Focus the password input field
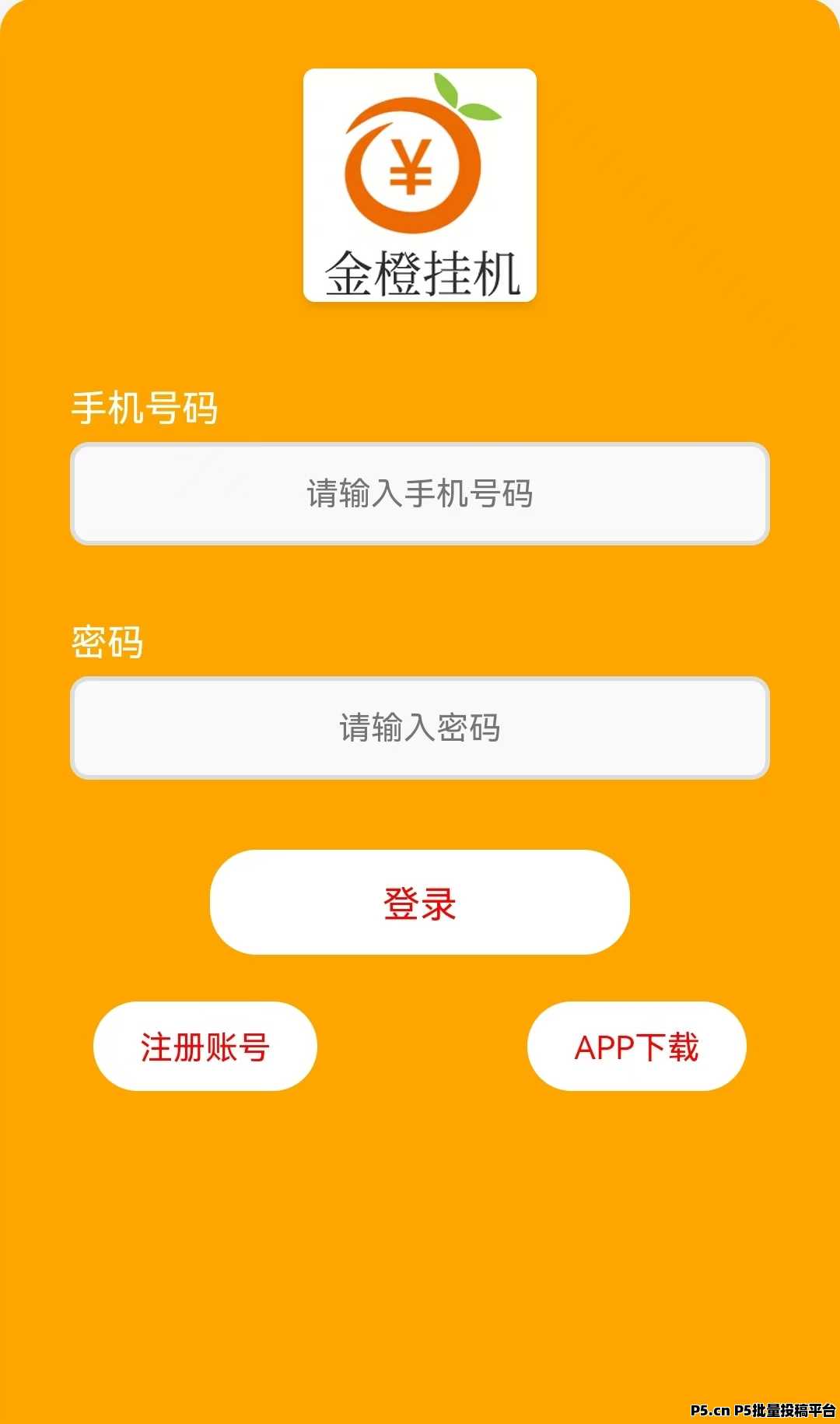Screen dimensions: 840x1424 420,728
